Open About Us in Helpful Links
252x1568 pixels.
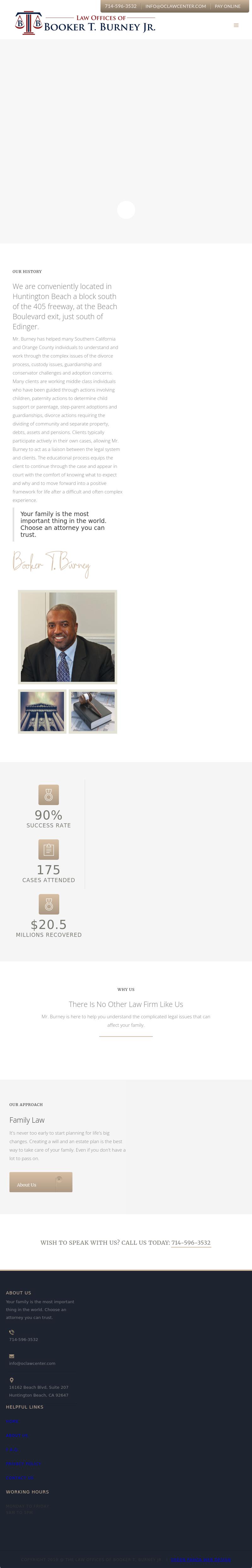click(x=16, y=1435)
